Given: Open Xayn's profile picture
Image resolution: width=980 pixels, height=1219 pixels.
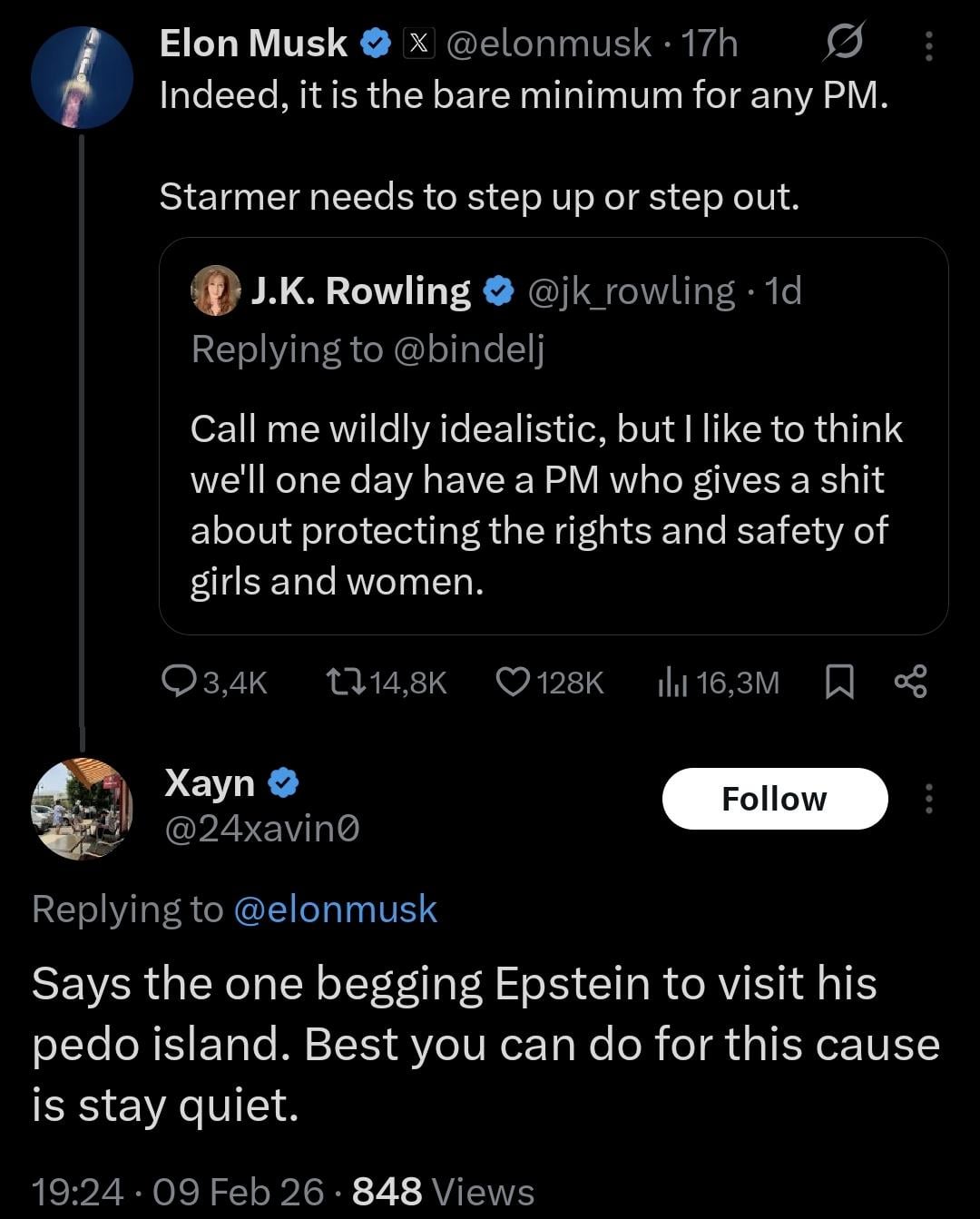Looking at the screenshot, I should [82, 807].
